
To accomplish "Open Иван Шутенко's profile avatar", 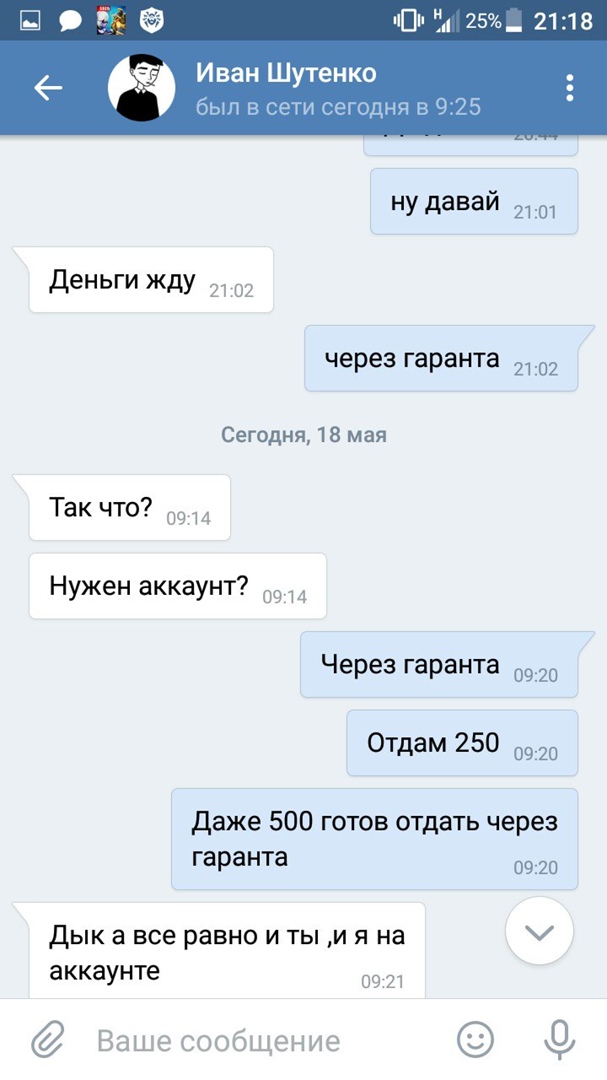I will (x=142, y=88).
